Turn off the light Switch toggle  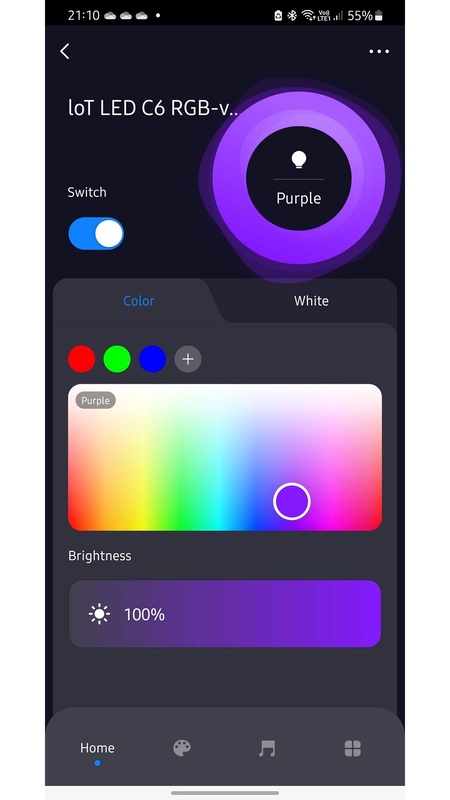pyautogui.click(x=96, y=234)
